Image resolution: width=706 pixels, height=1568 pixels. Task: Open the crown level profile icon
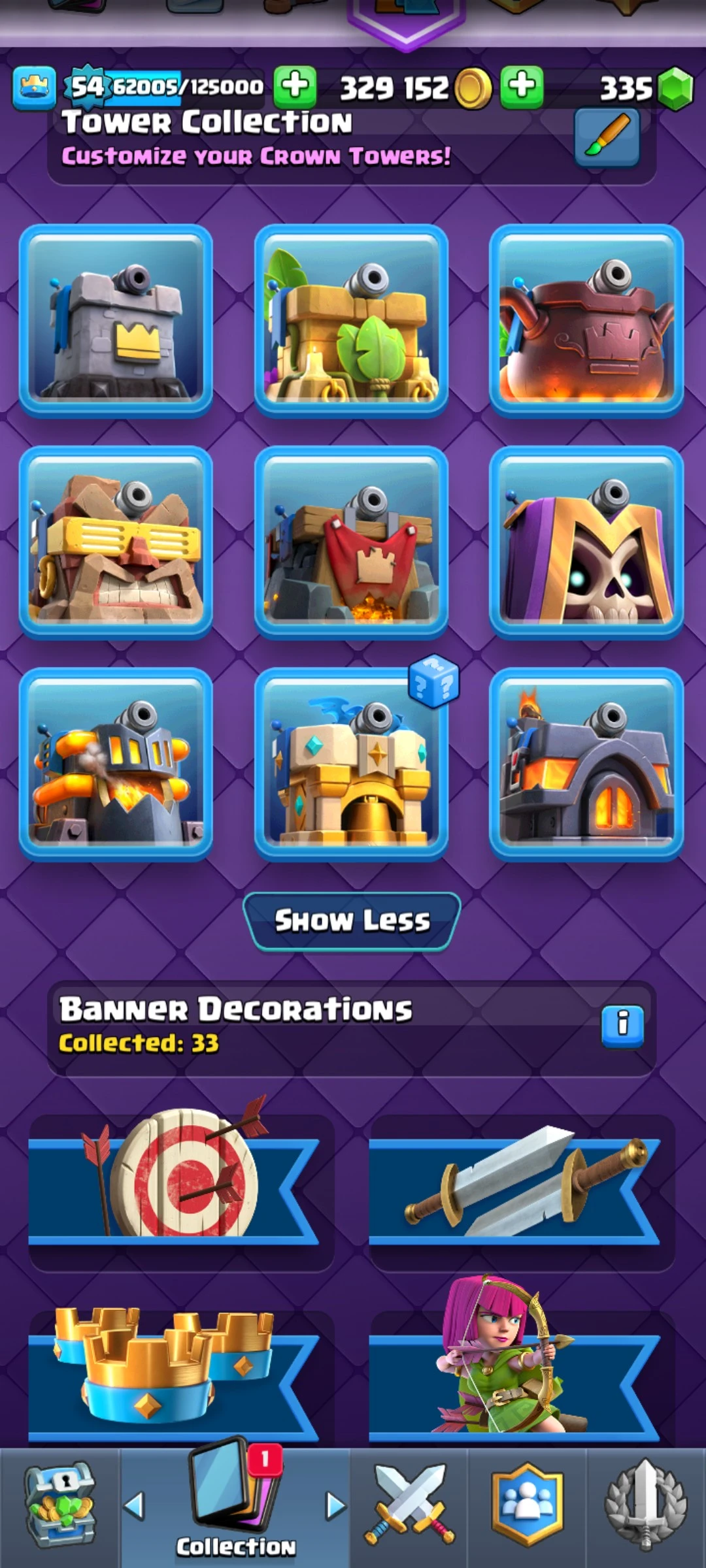tap(33, 88)
